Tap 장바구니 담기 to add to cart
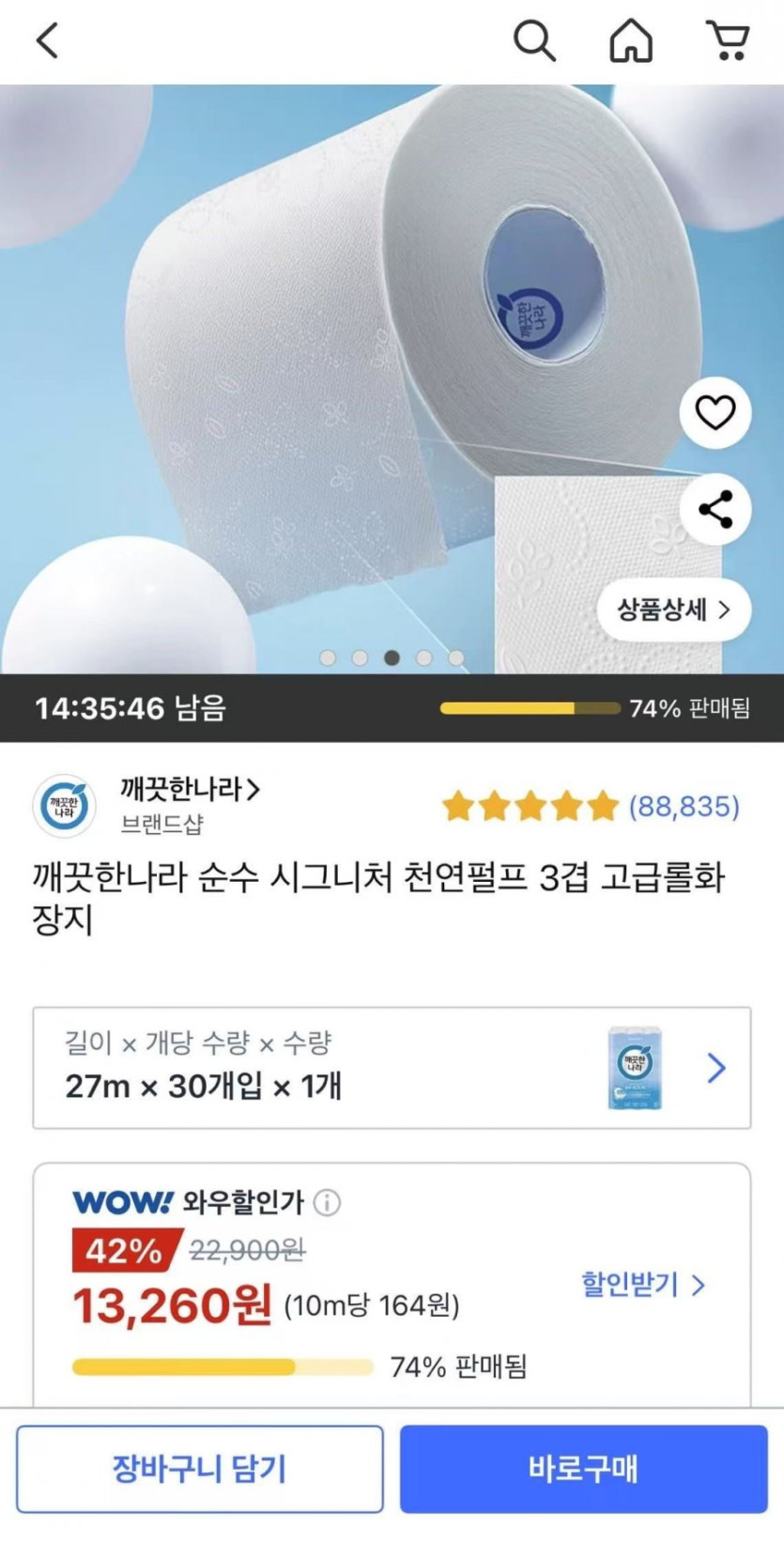Viewport: 784px width, 1558px height. (x=200, y=1471)
